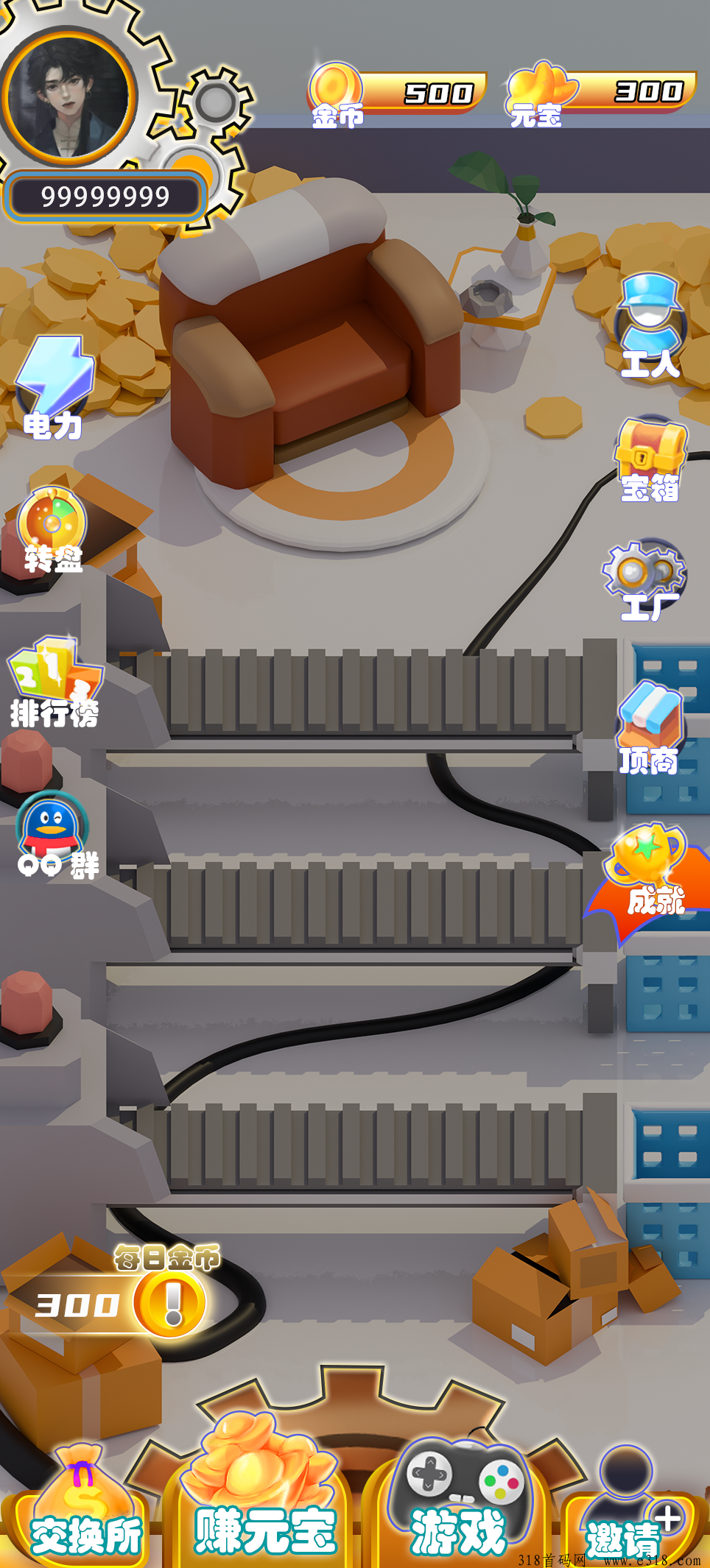Open the 宝箱 treasure chest

650,459
